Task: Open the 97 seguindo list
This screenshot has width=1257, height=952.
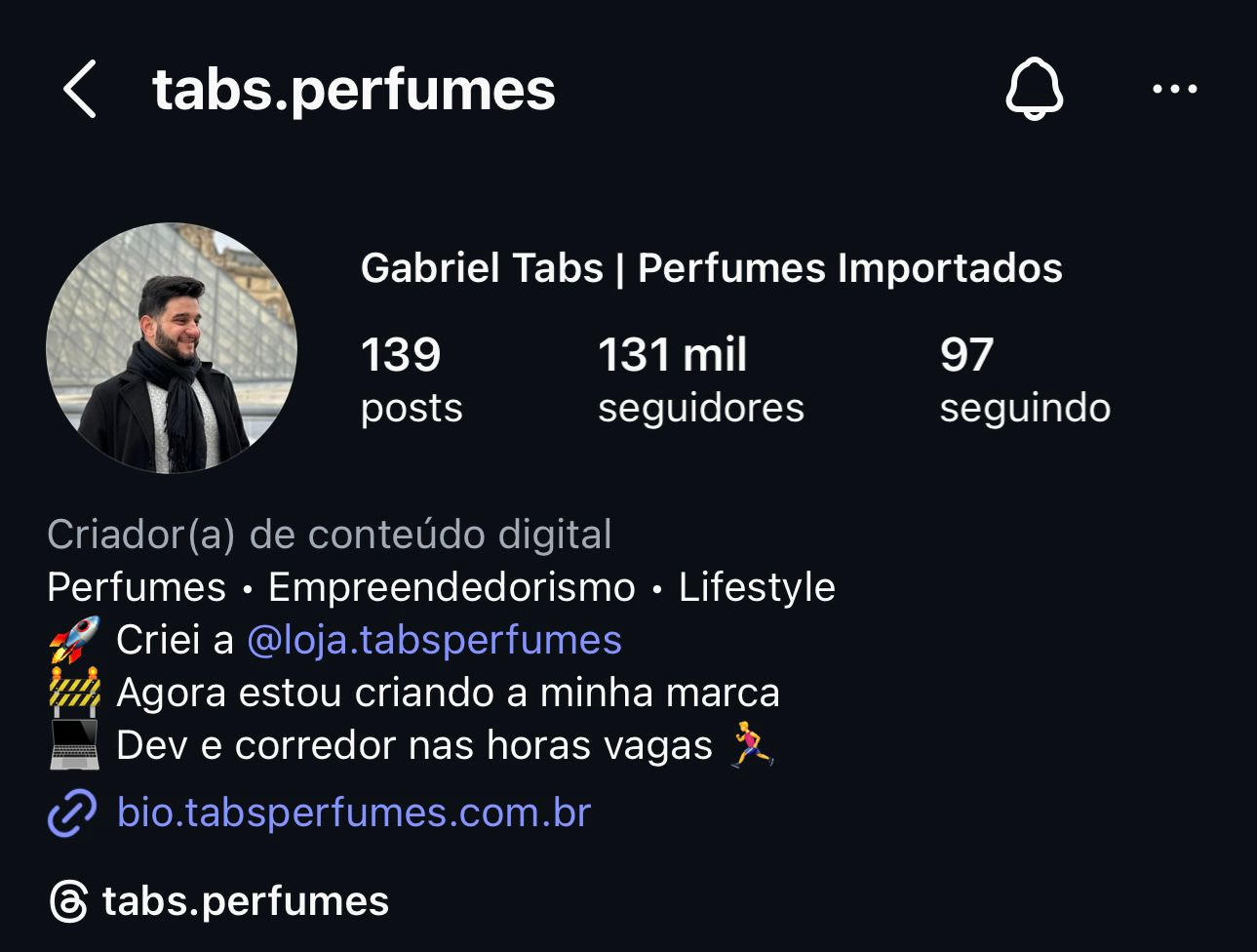Action: click(1024, 379)
